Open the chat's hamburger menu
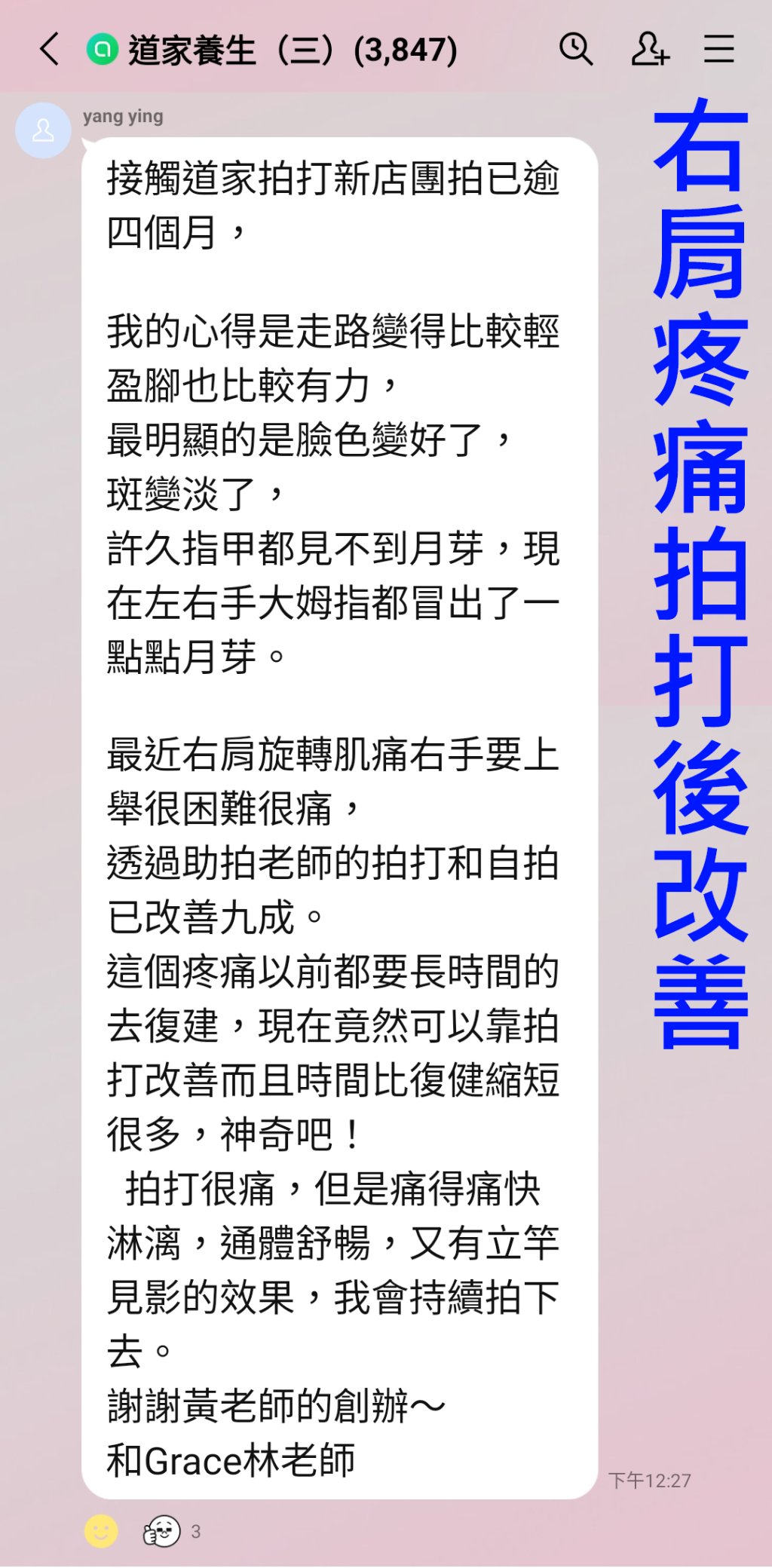 coord(718,50)
